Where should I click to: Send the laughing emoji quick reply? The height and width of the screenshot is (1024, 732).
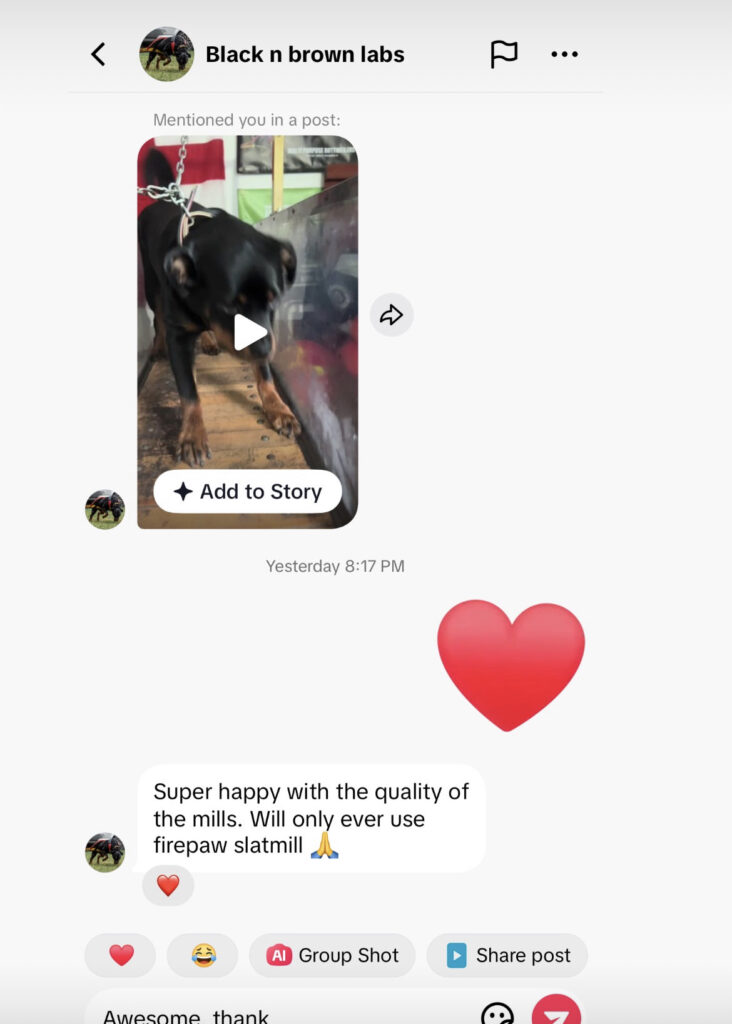[x=203, y=955]
